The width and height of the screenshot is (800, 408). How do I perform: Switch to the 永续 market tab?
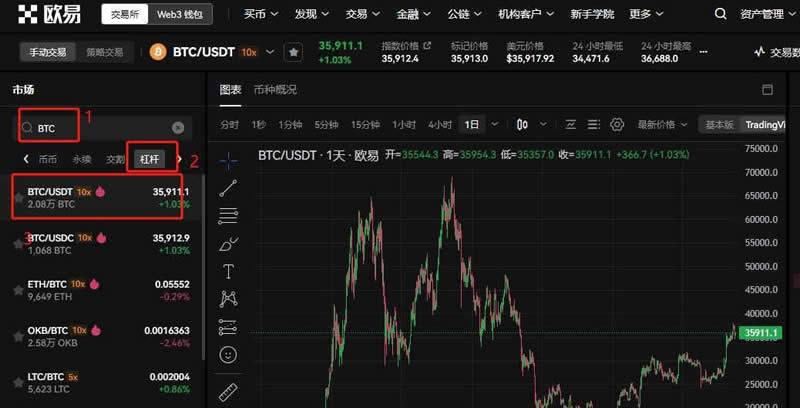click(82, 159)
